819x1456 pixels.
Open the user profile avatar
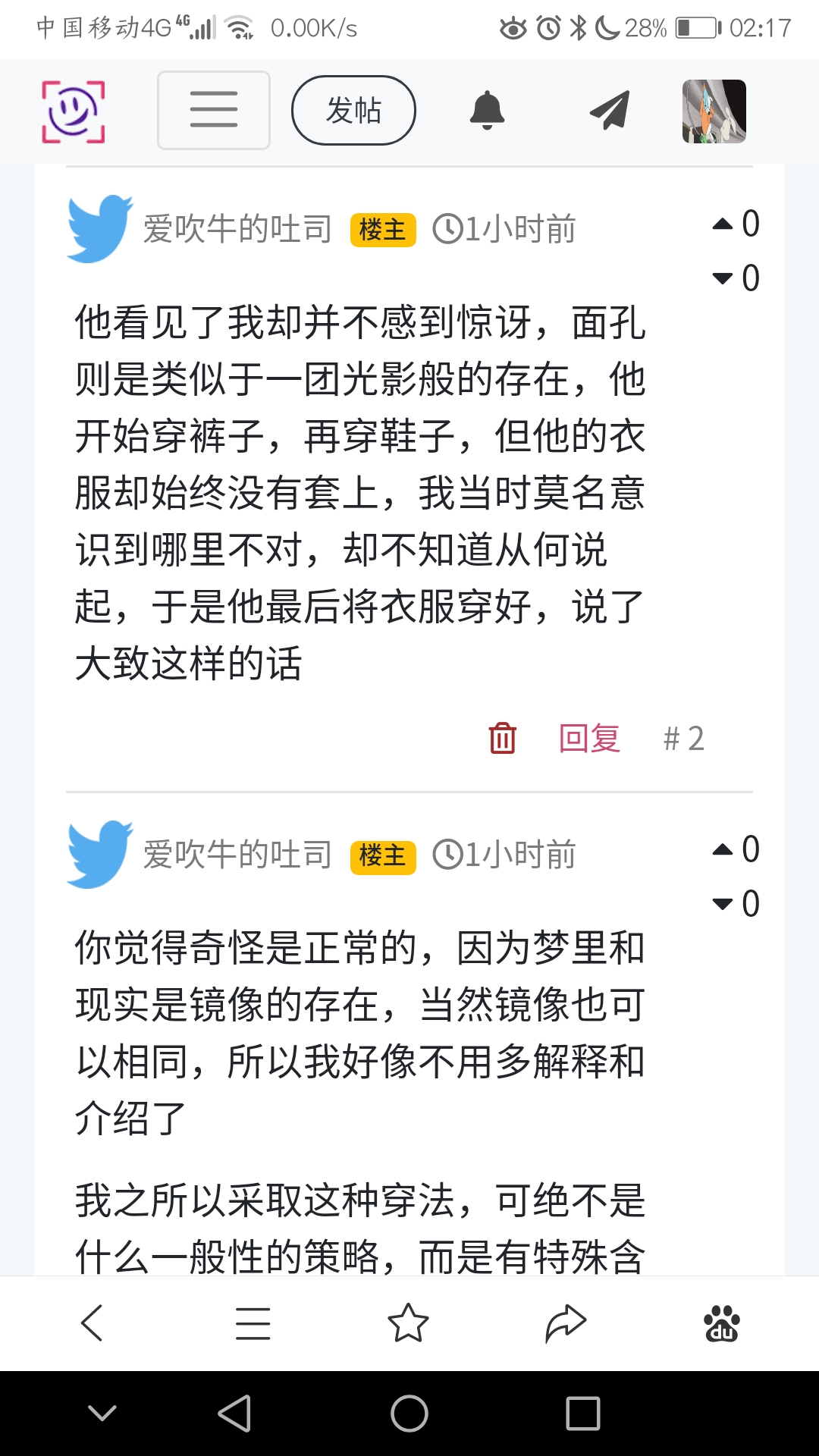(x=714, y=111)
